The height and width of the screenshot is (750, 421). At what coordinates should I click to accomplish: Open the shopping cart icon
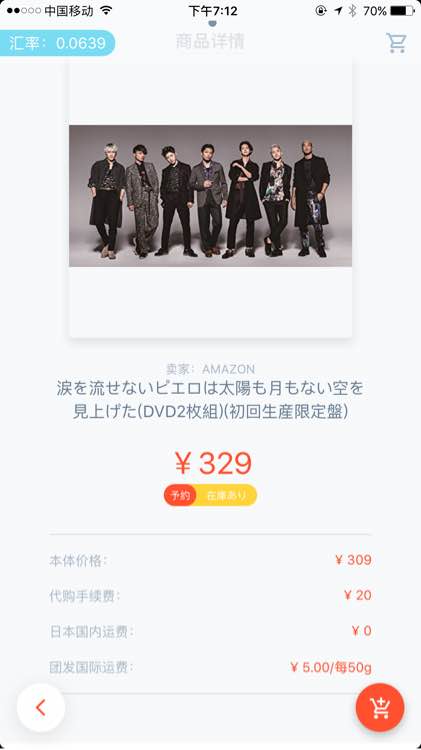coord(396,43)
